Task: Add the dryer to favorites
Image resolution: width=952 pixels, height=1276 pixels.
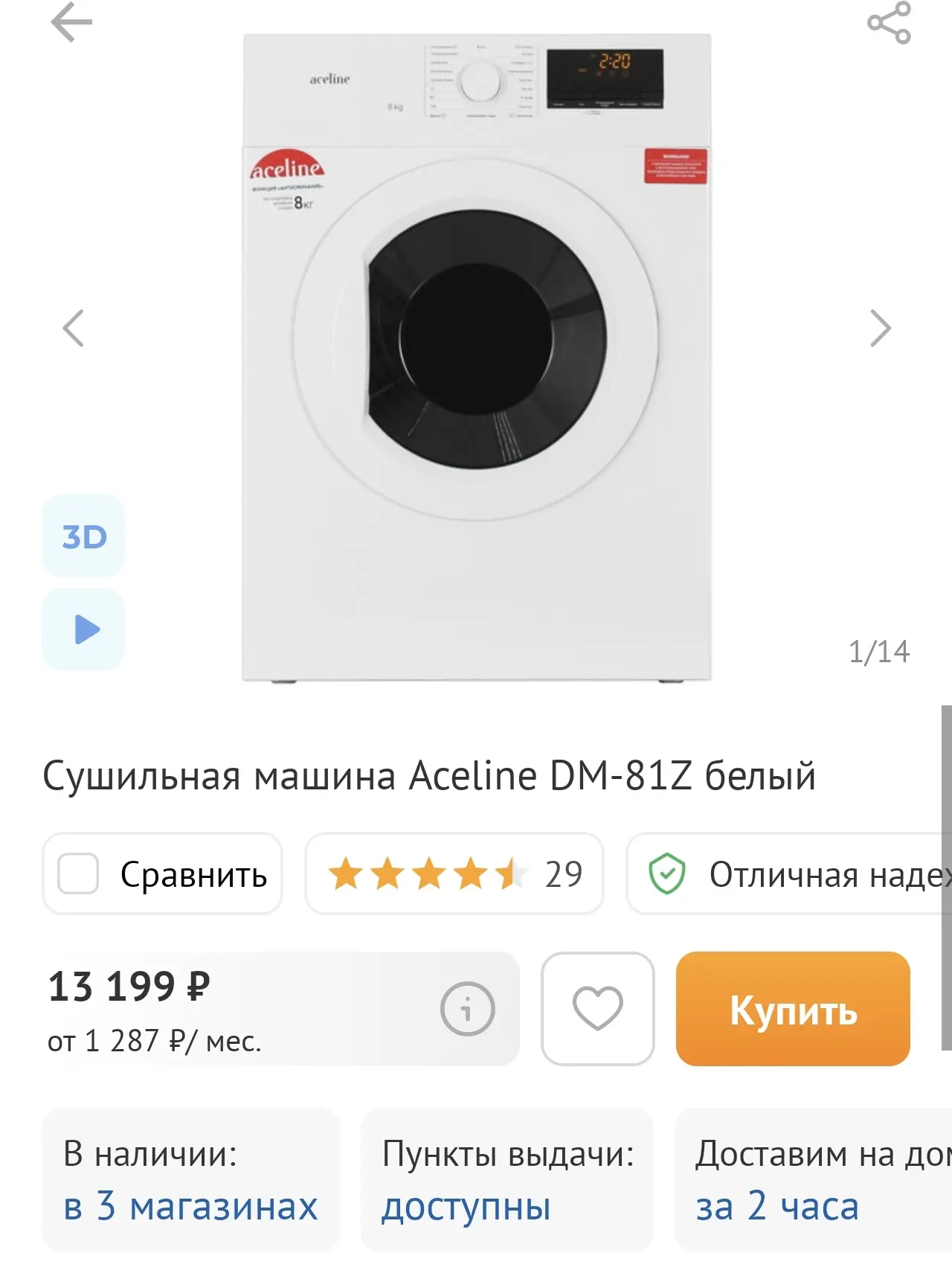Action: (x=597, y=1009)
